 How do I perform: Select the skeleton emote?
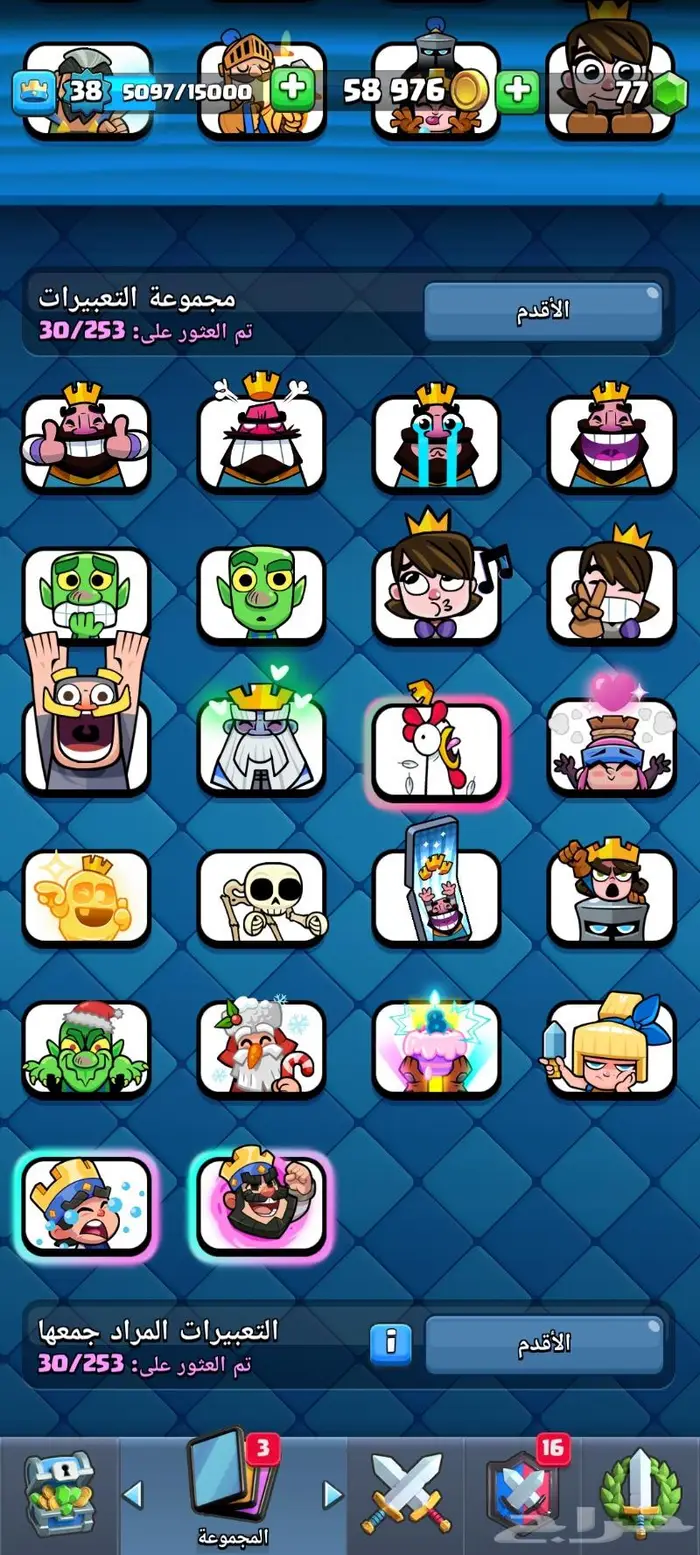point(261,895)
